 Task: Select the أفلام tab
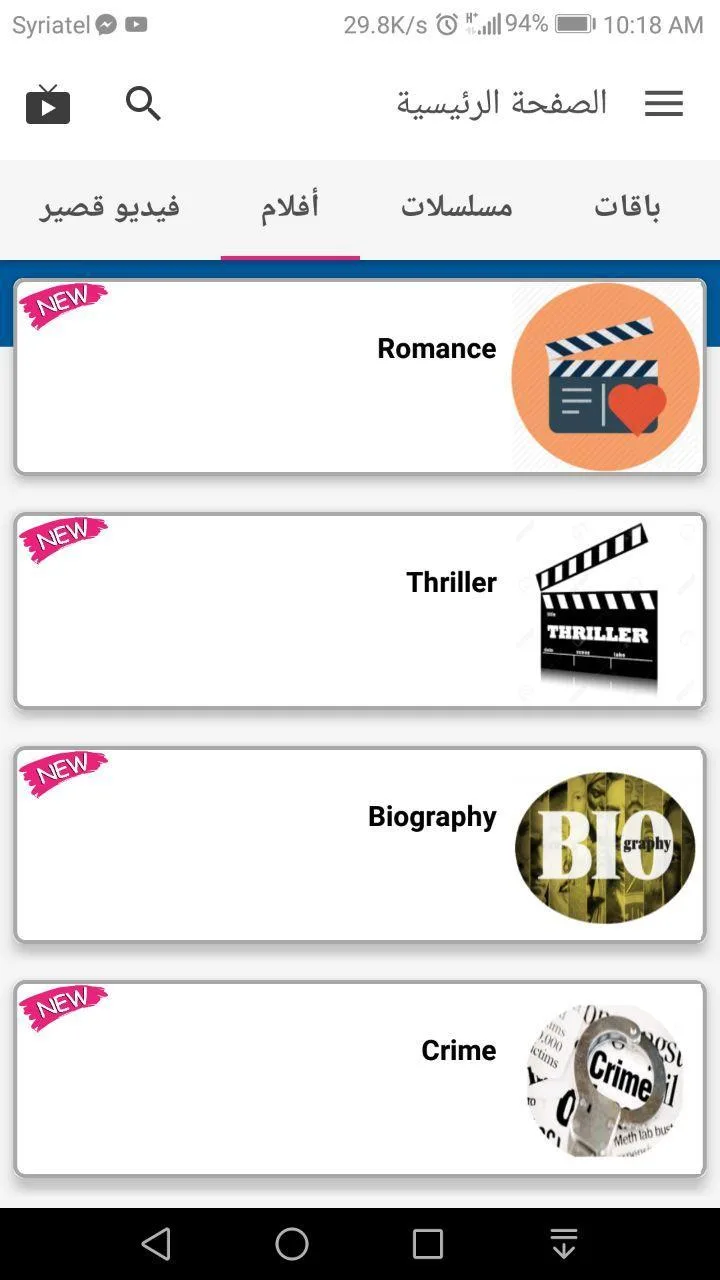(x=290, y=207)
